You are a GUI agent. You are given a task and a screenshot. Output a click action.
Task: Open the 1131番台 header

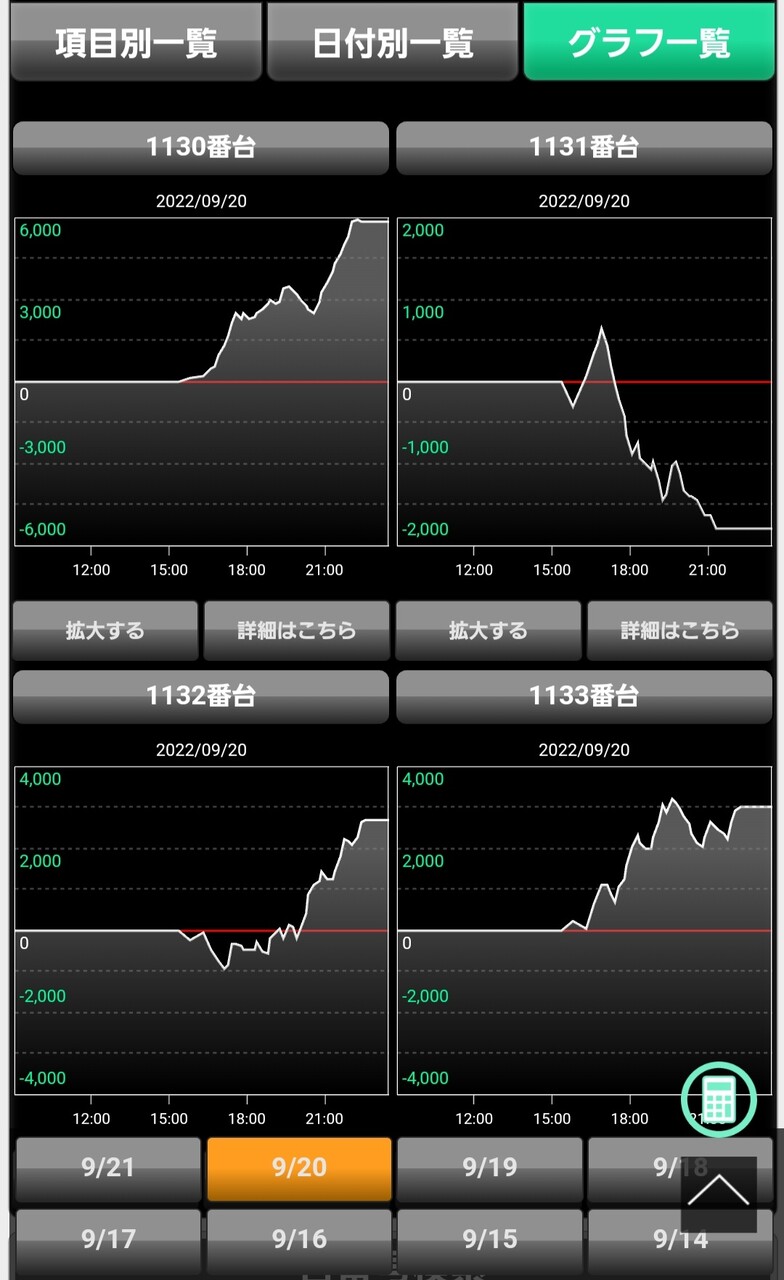584,148
